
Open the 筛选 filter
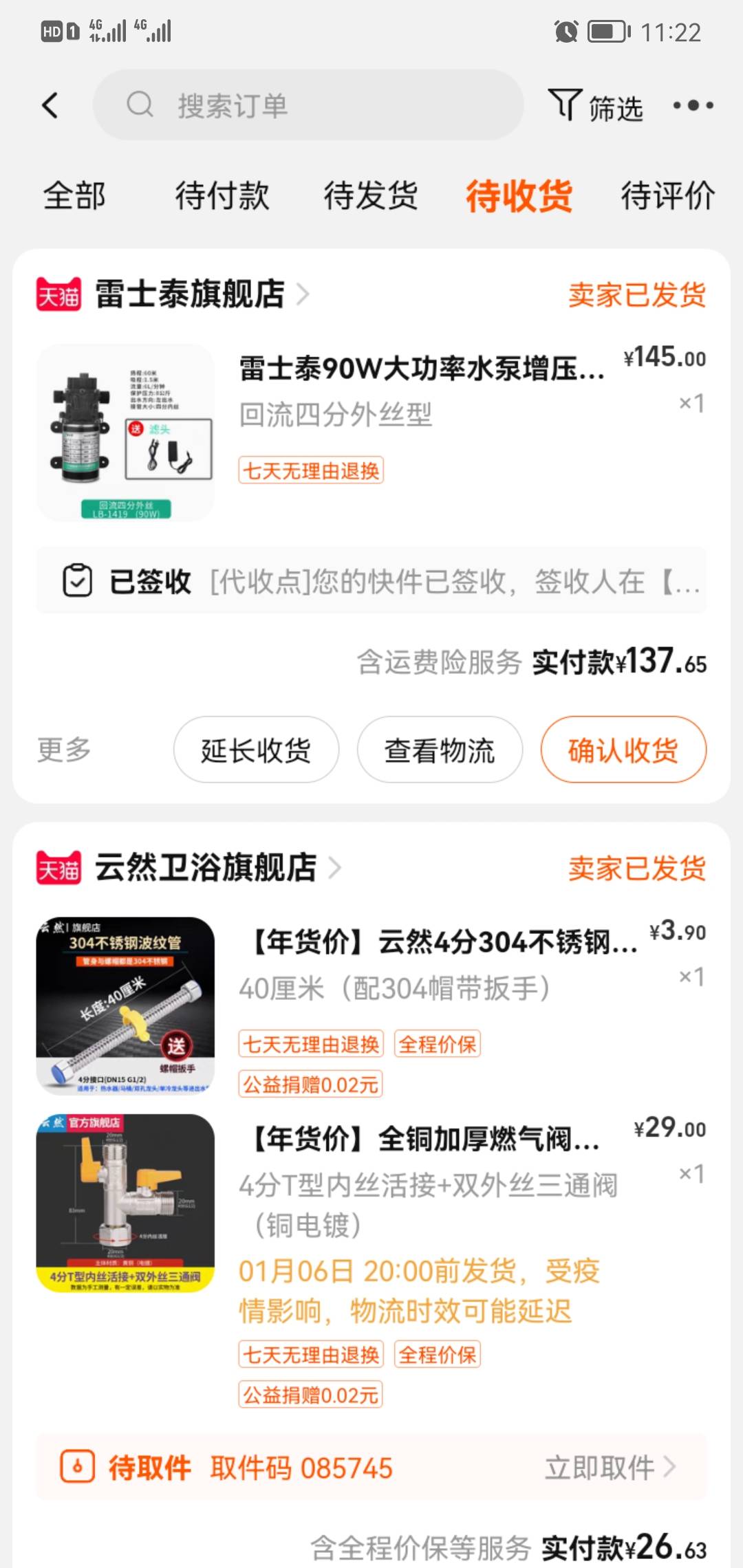point(596,107)
